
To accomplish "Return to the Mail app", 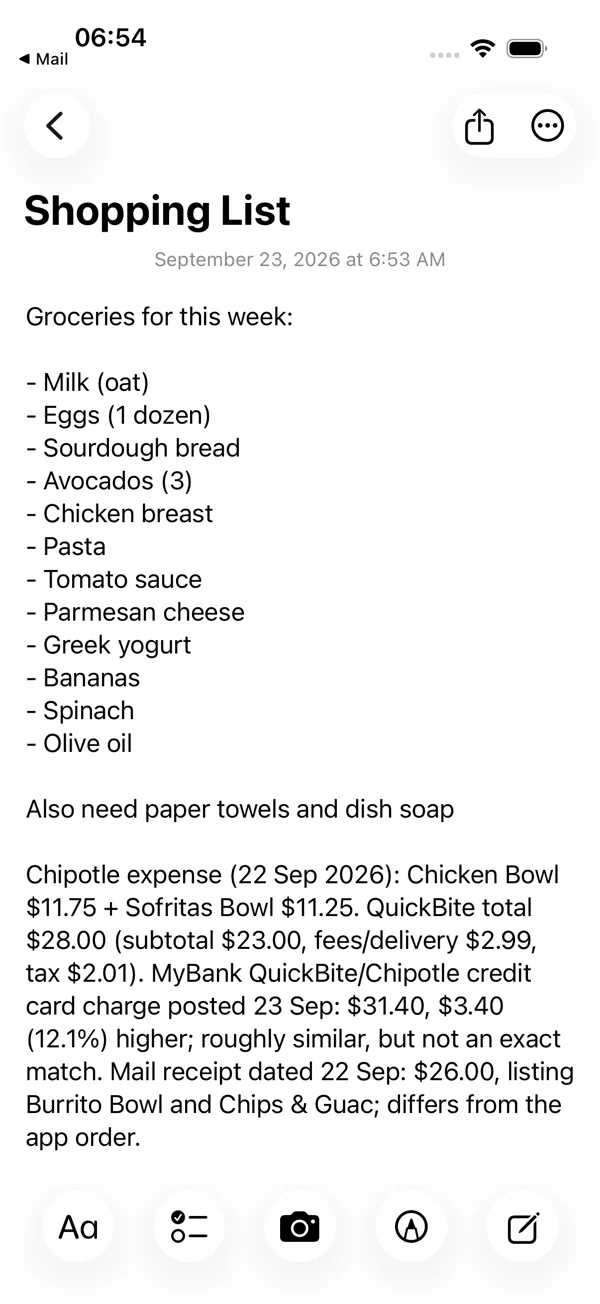I will tap(43, 59).
